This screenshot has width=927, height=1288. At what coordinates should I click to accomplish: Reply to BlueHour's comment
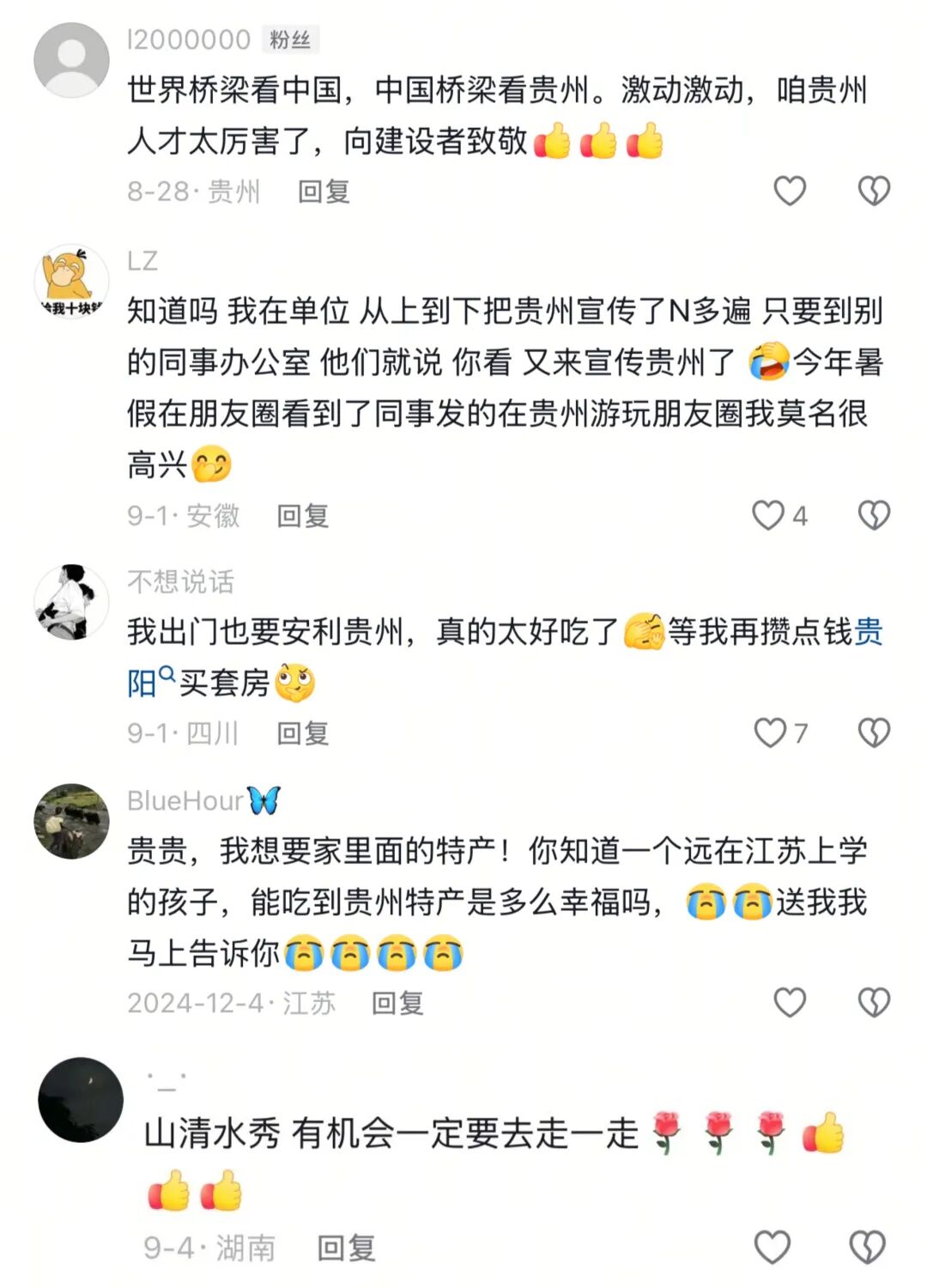click(397, 1003)
